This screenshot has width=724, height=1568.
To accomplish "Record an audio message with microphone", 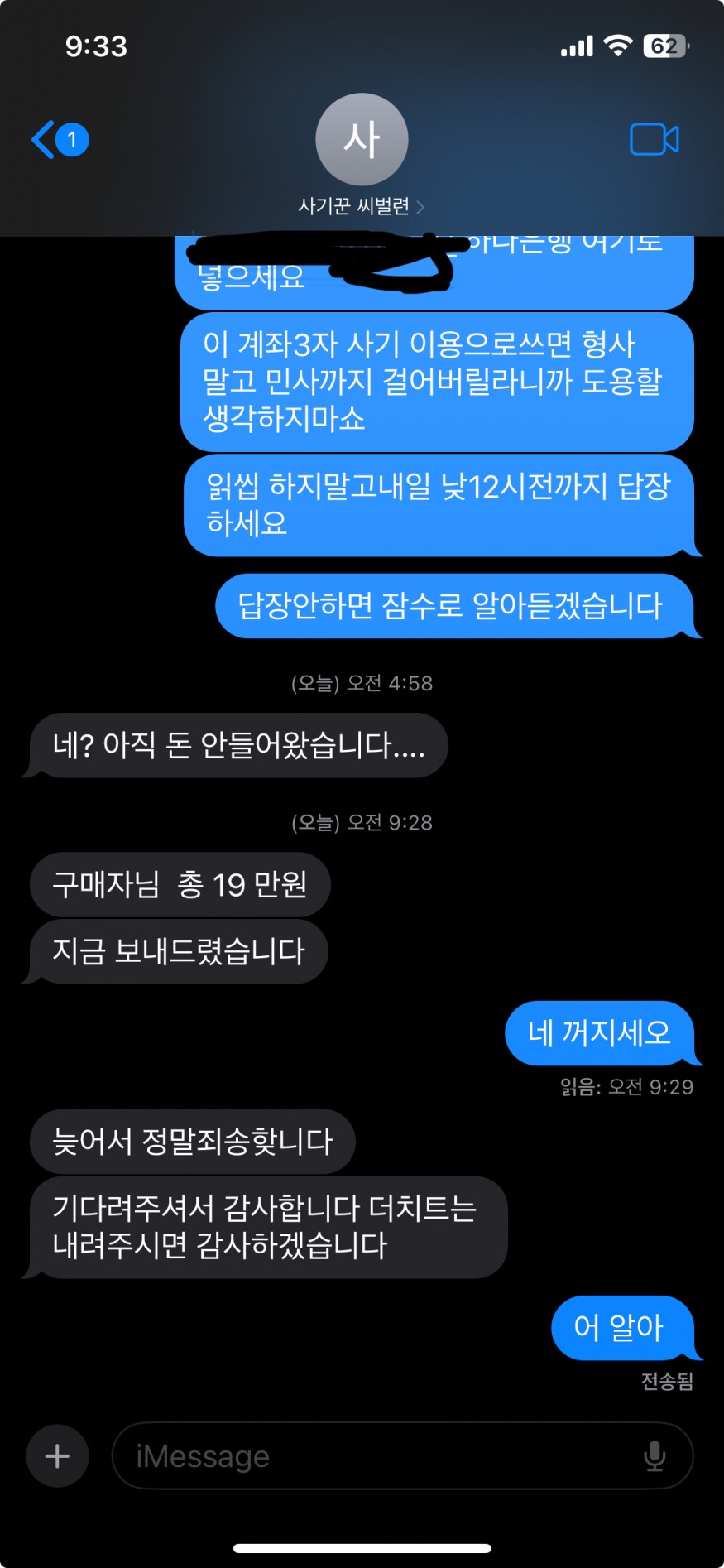I will tap(654, 1456).
